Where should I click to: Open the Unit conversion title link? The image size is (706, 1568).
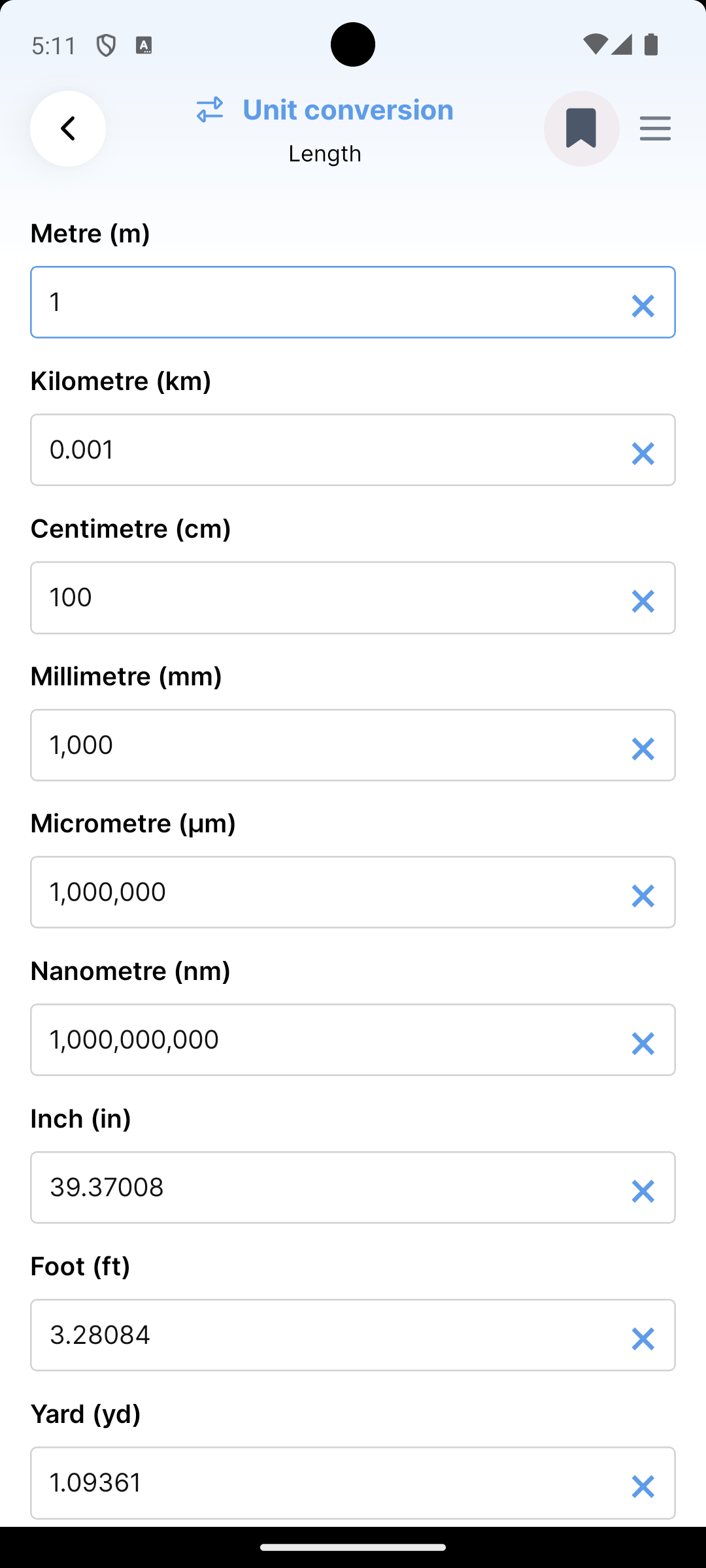tap(347, 109)
